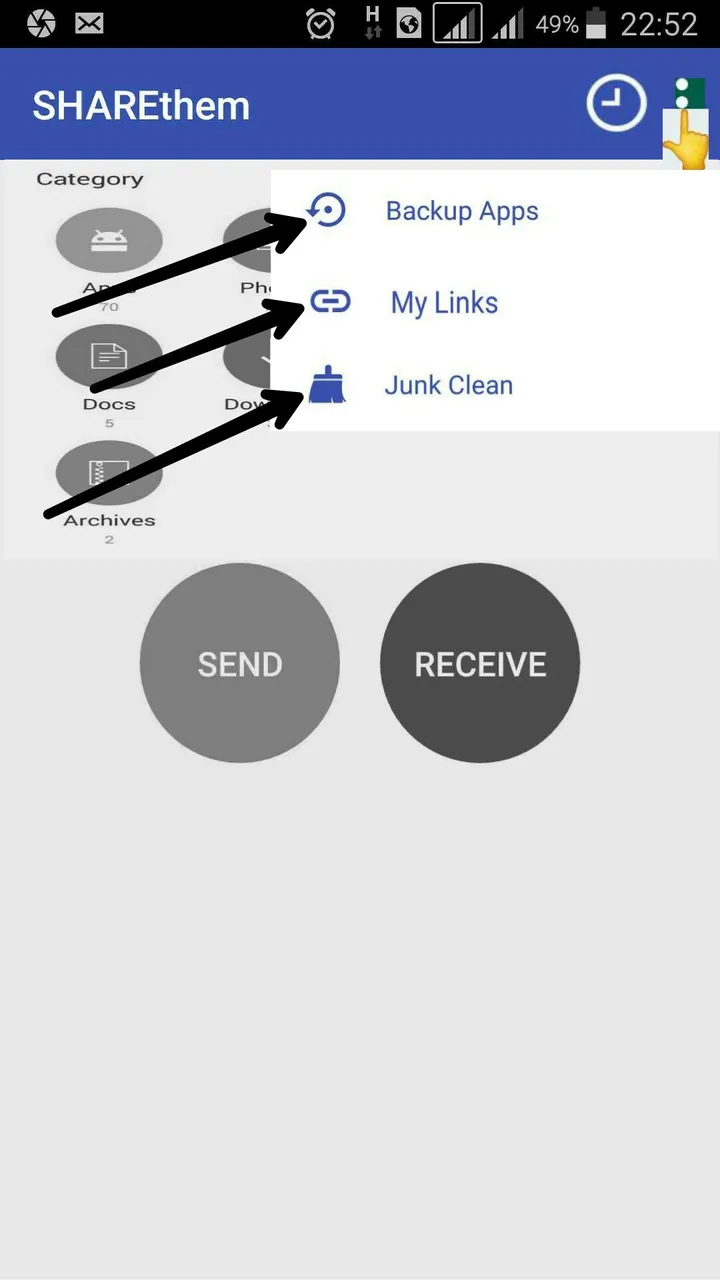The image size is (720, 1280).
Task: Choose Junk Clean option
Action: (x=448, y=386)
